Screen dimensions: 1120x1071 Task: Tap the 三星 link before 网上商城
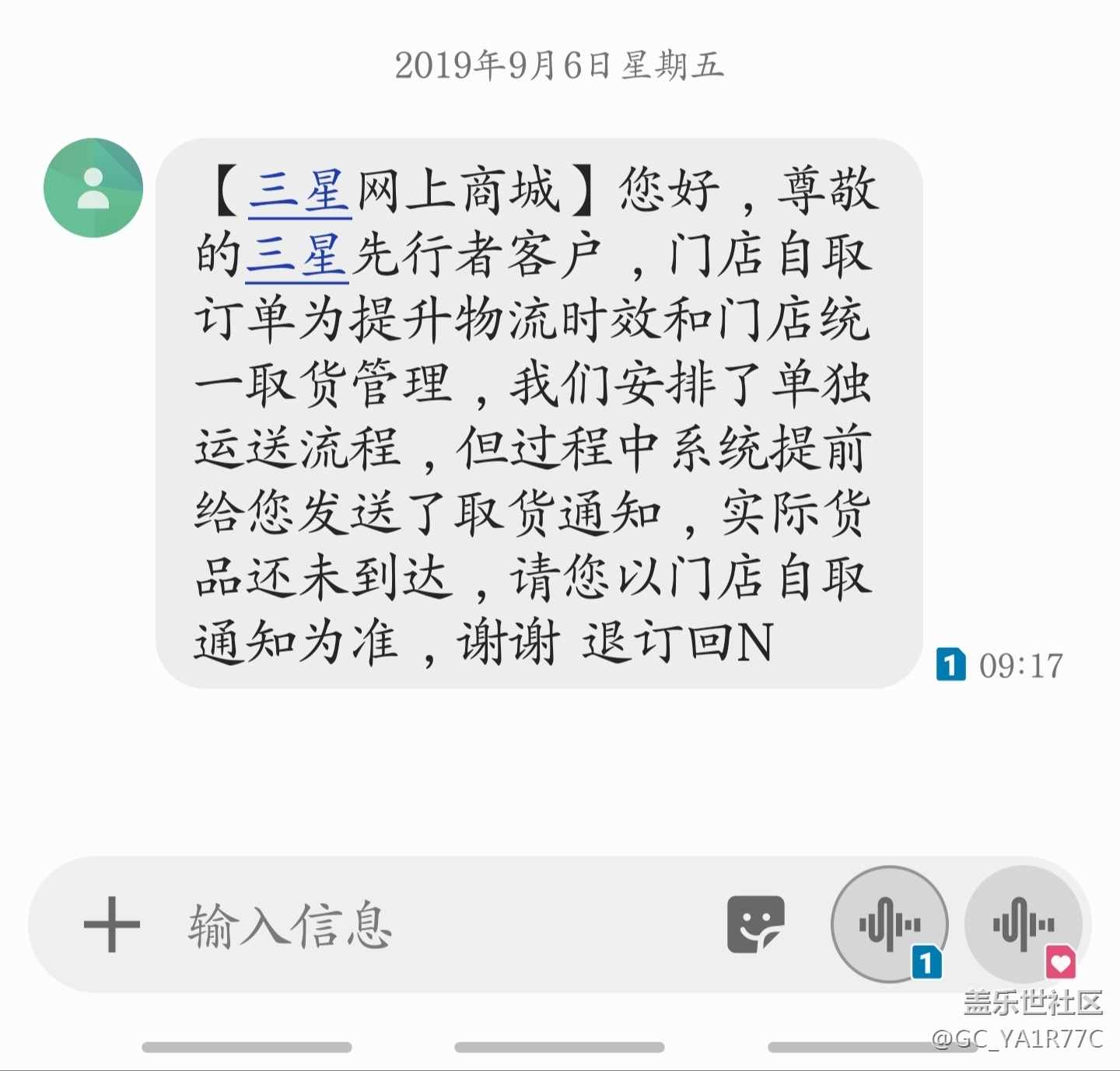299,192
